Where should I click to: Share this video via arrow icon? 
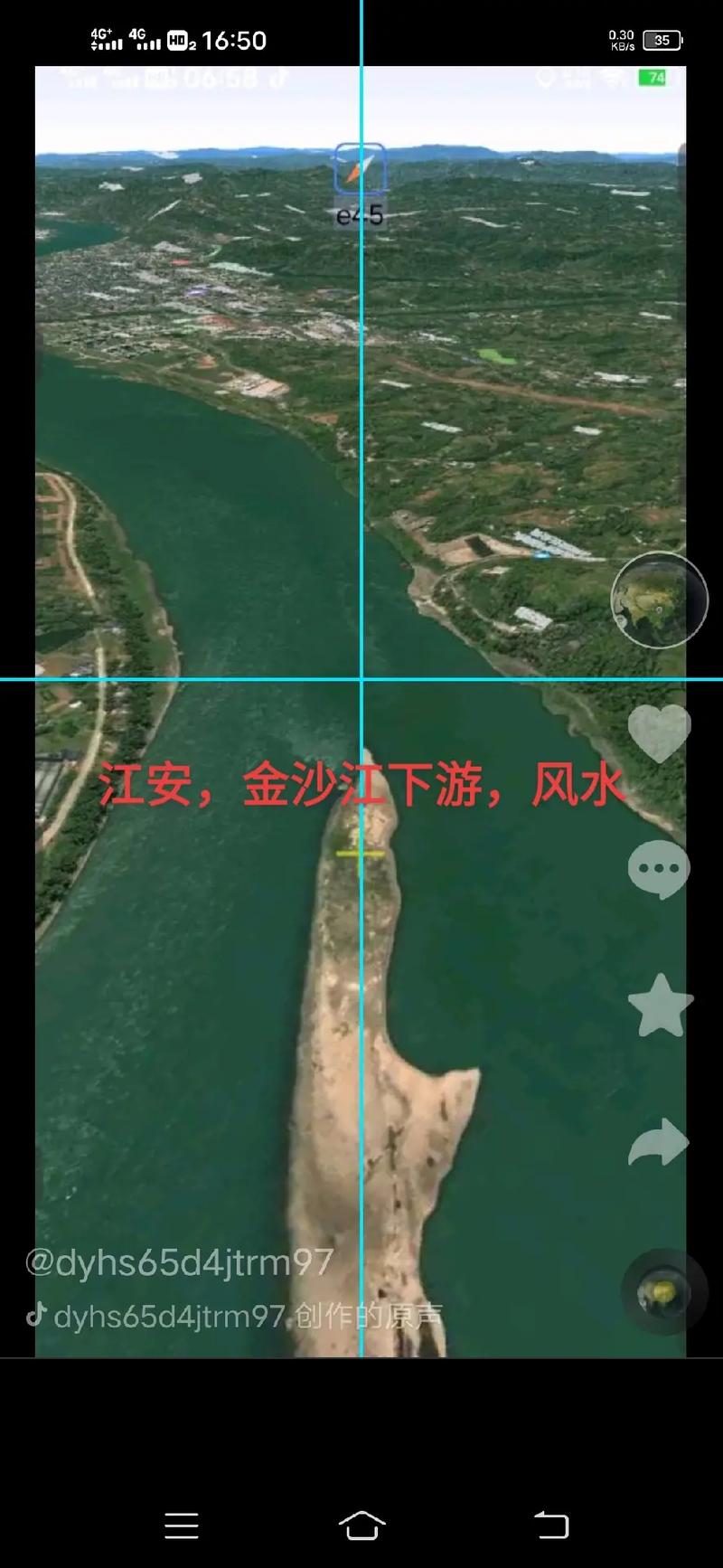659,1142
